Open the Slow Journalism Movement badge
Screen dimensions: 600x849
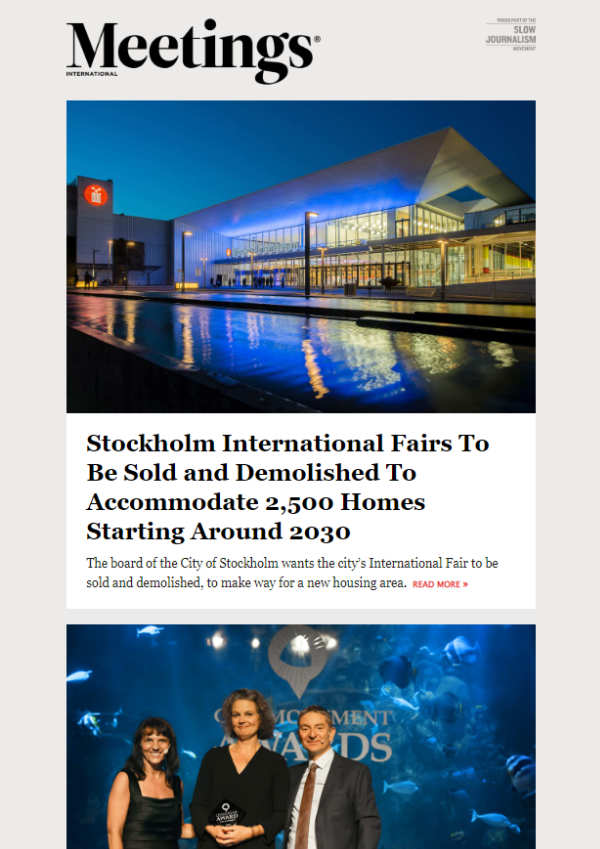(511, 34)
